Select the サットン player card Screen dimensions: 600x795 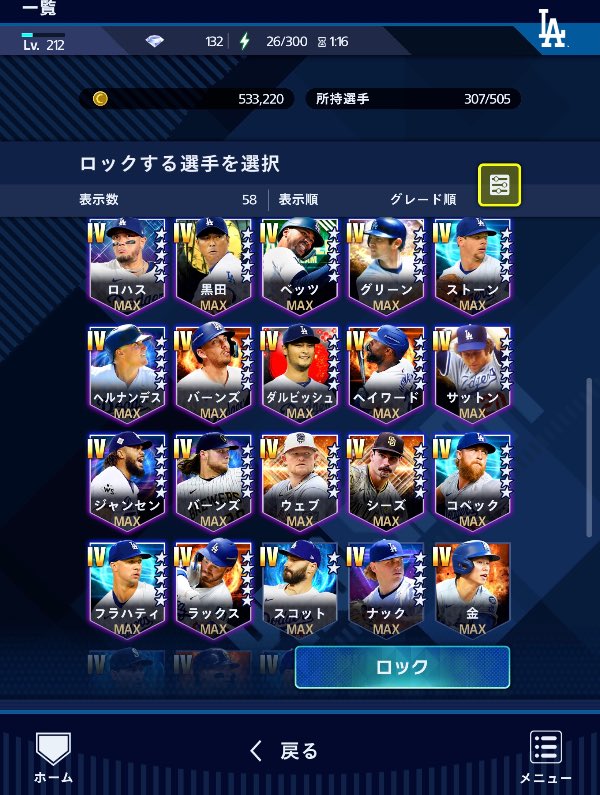(x=472, y=372)
